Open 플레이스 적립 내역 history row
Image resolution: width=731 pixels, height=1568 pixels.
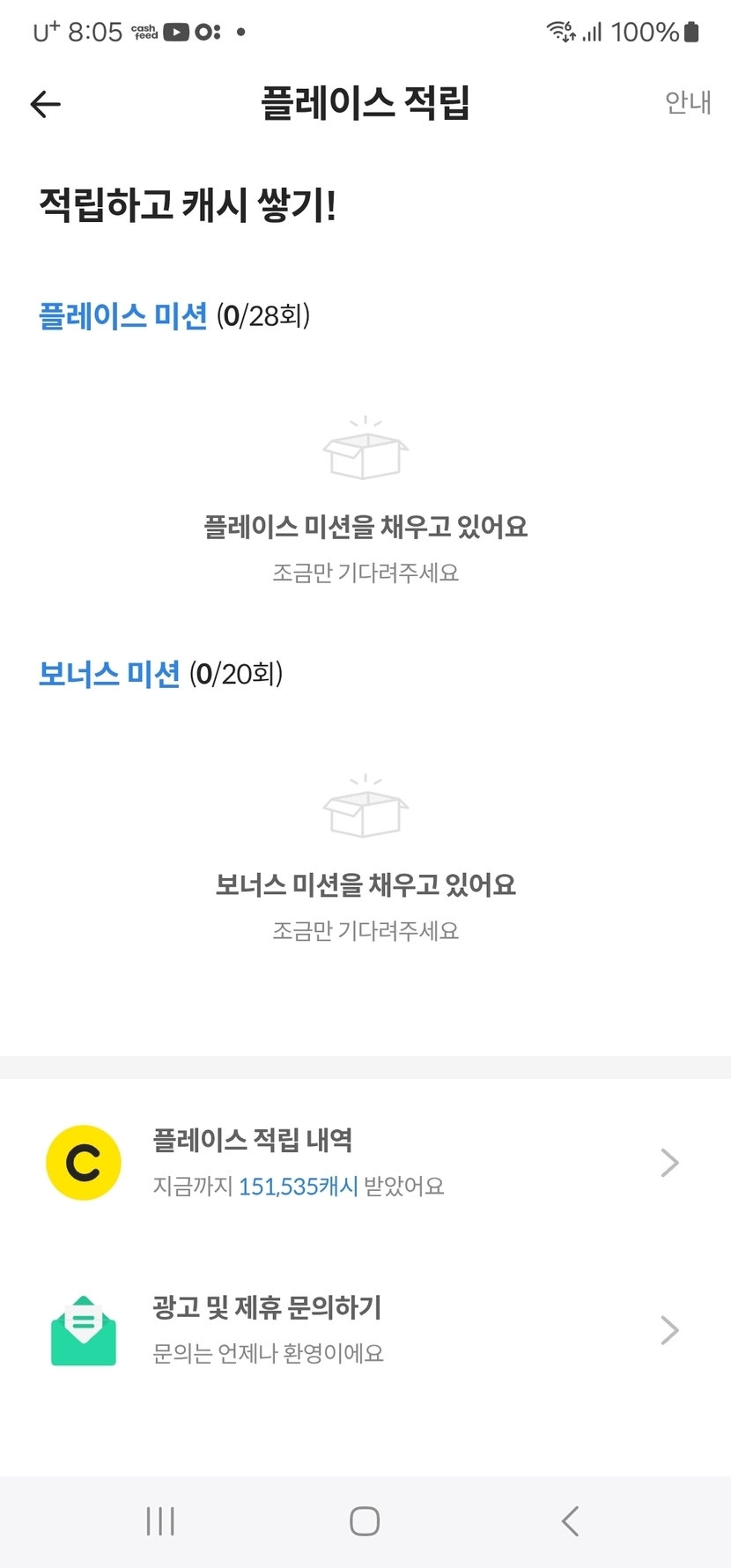pos(365,1162)
